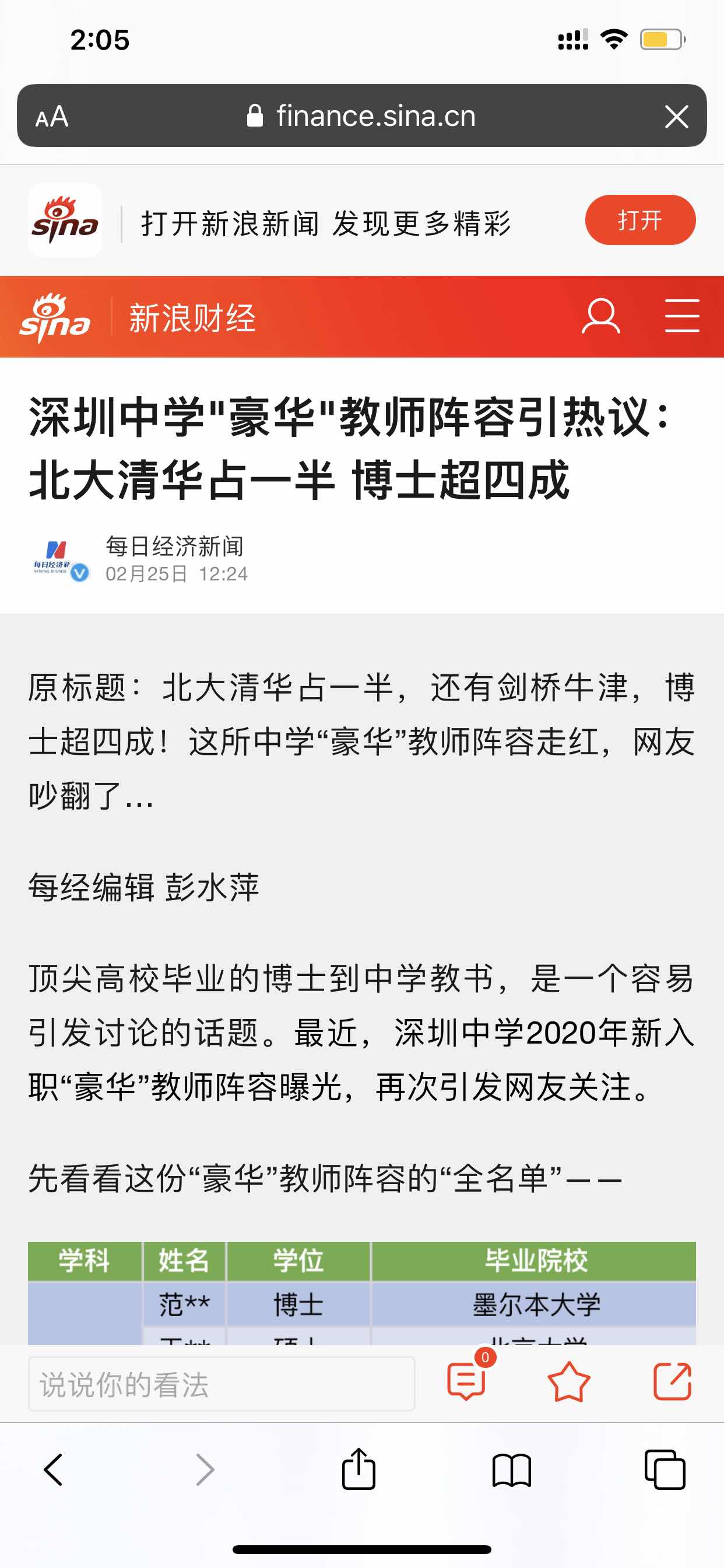This screenshot has width=724, height=1568.
Task: Favorite this article with the star
Action: click(x=569, y=1382)
